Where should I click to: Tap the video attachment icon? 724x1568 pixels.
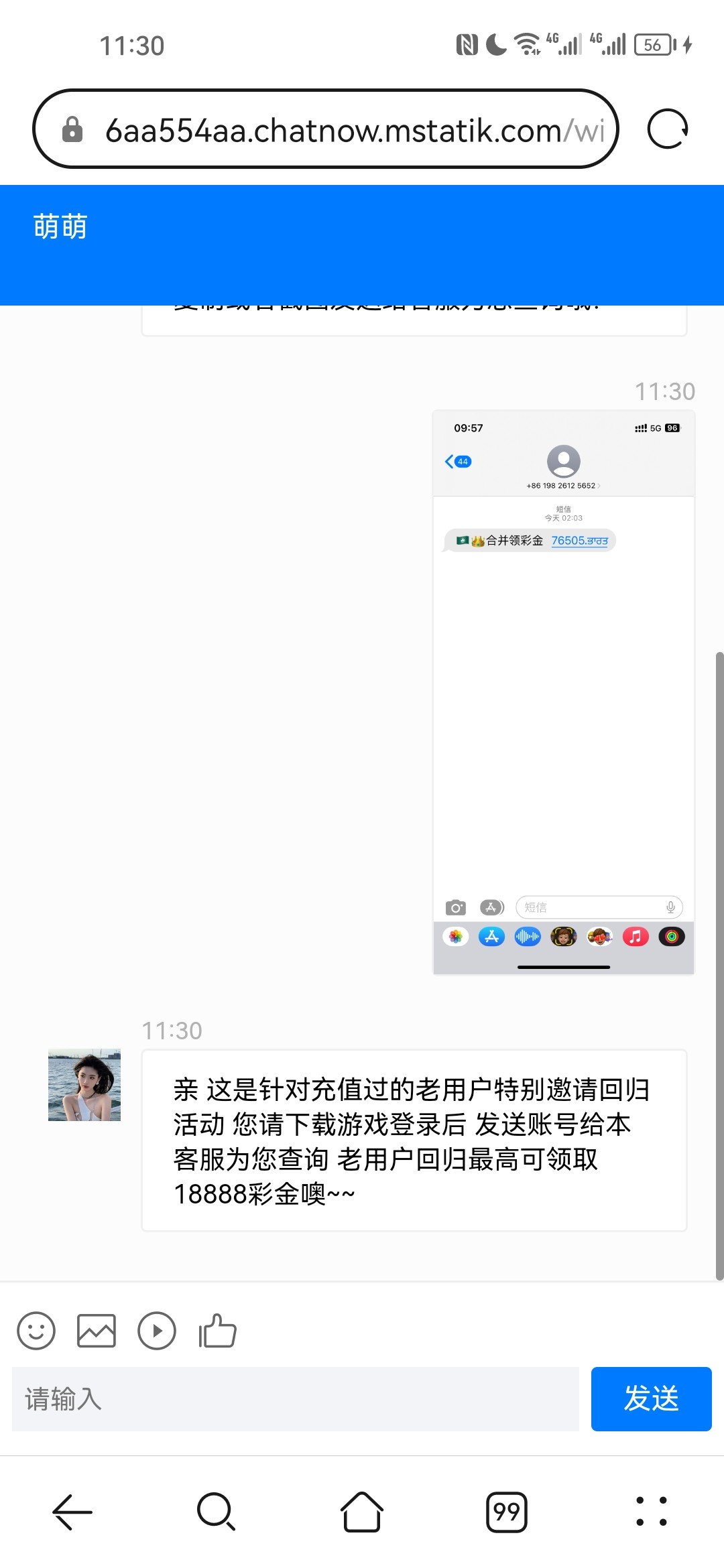[x=157, y=1331]
